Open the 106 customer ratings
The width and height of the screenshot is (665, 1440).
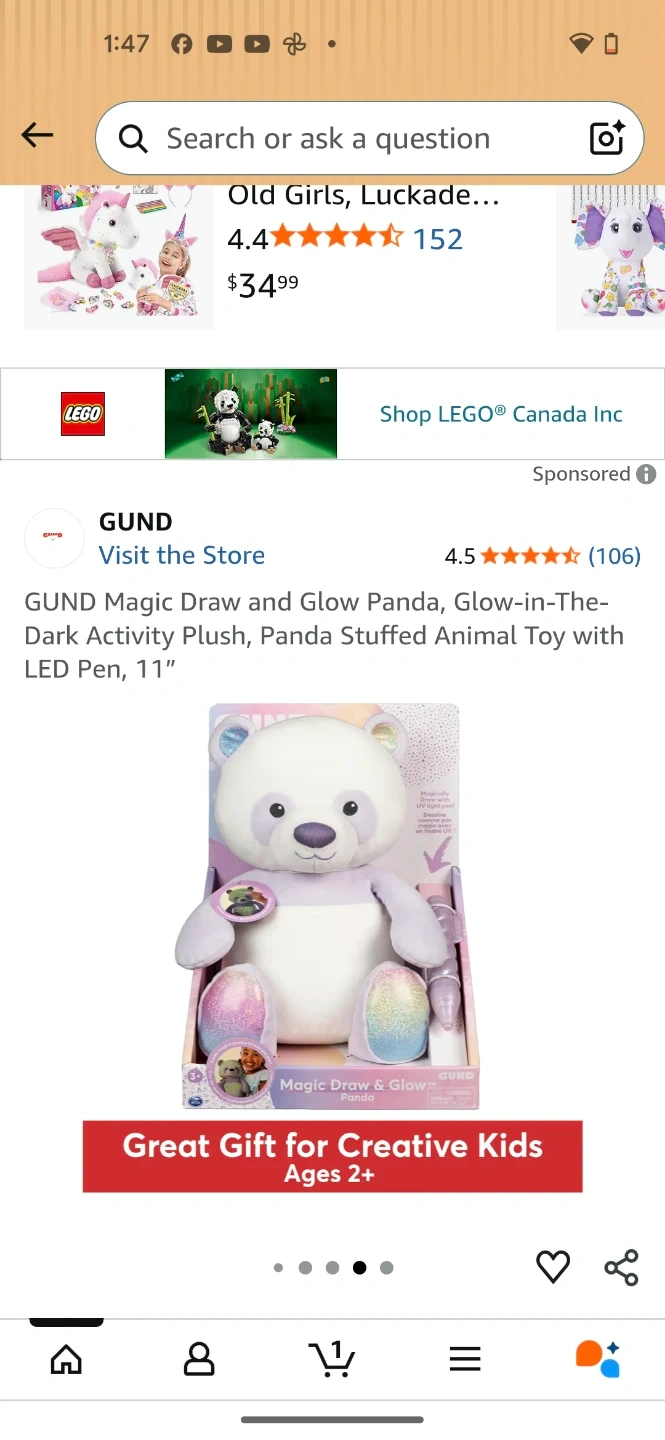(614, 556)
